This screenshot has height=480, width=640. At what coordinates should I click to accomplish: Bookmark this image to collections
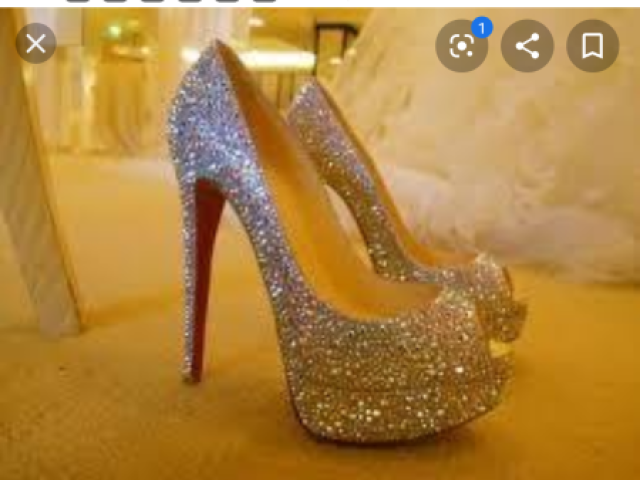point(592,46)
